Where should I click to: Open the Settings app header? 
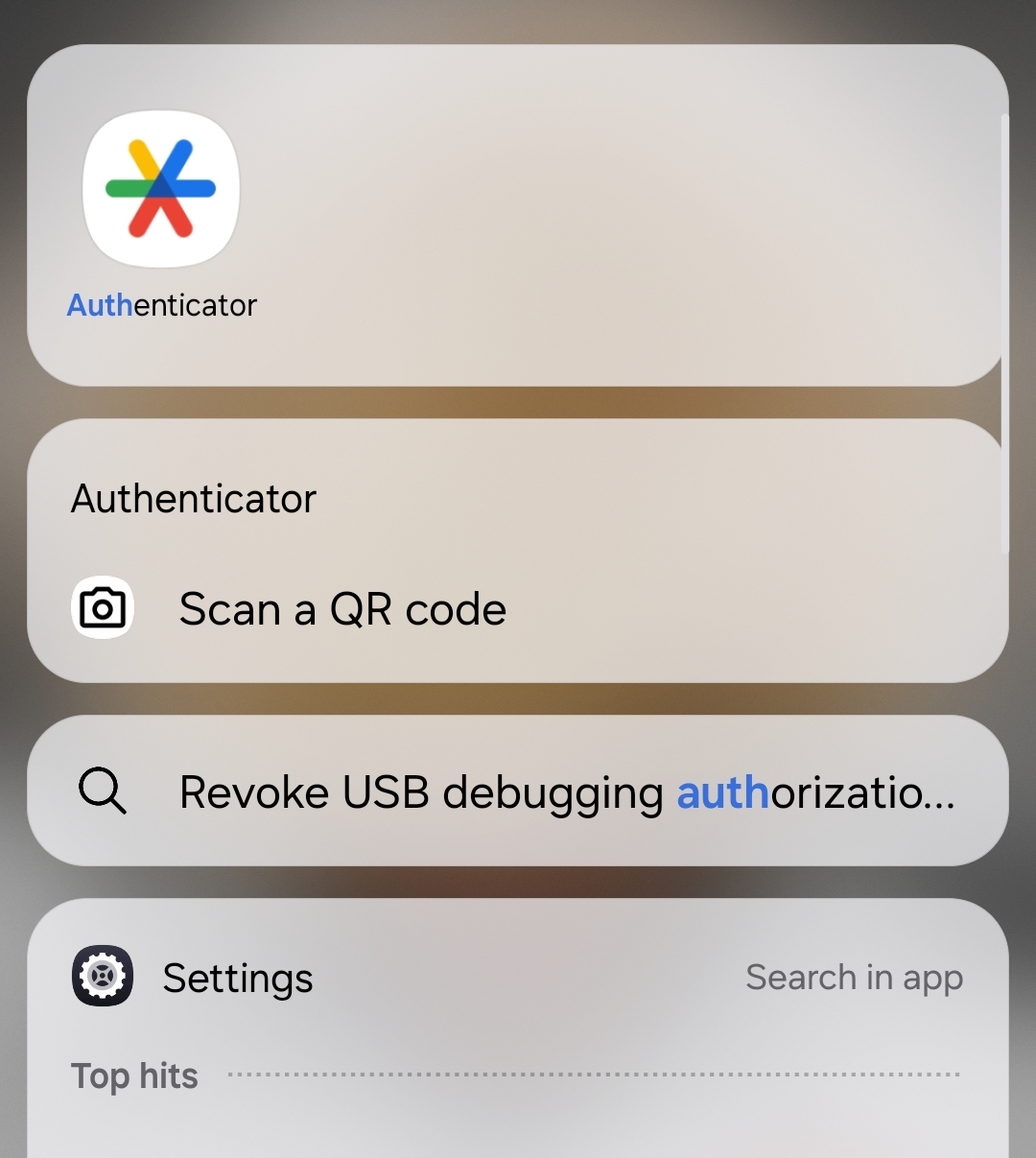[236, 978]
